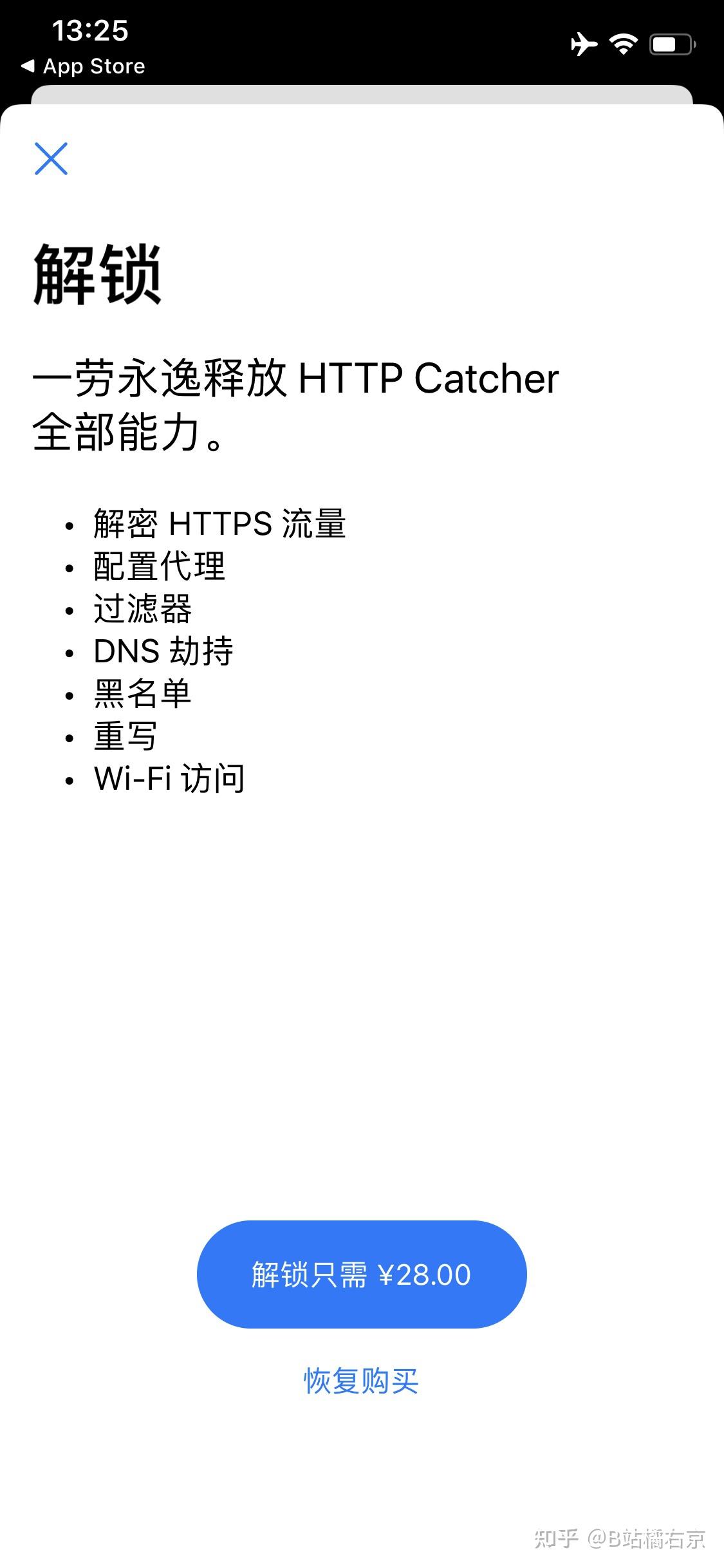This screenshot has height=1568, width=724.
Task: Tap the bullet next to Wi-Fi 访问
Action: point(68,779)
